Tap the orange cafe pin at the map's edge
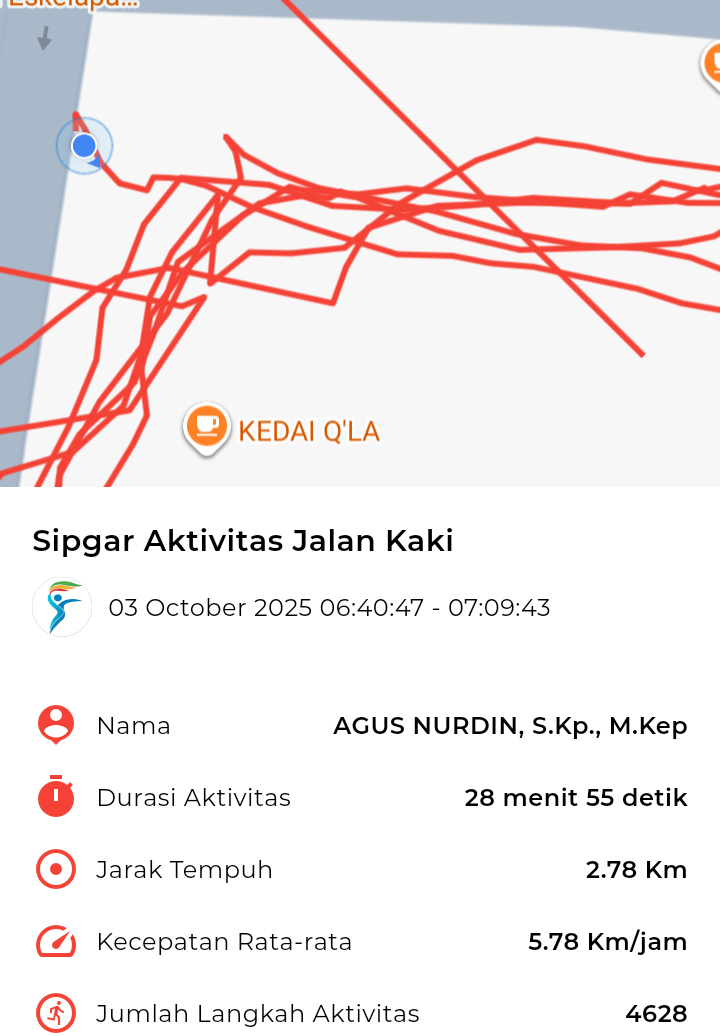The height and width of the screenshot is (1036, 720). coord(712,65)
